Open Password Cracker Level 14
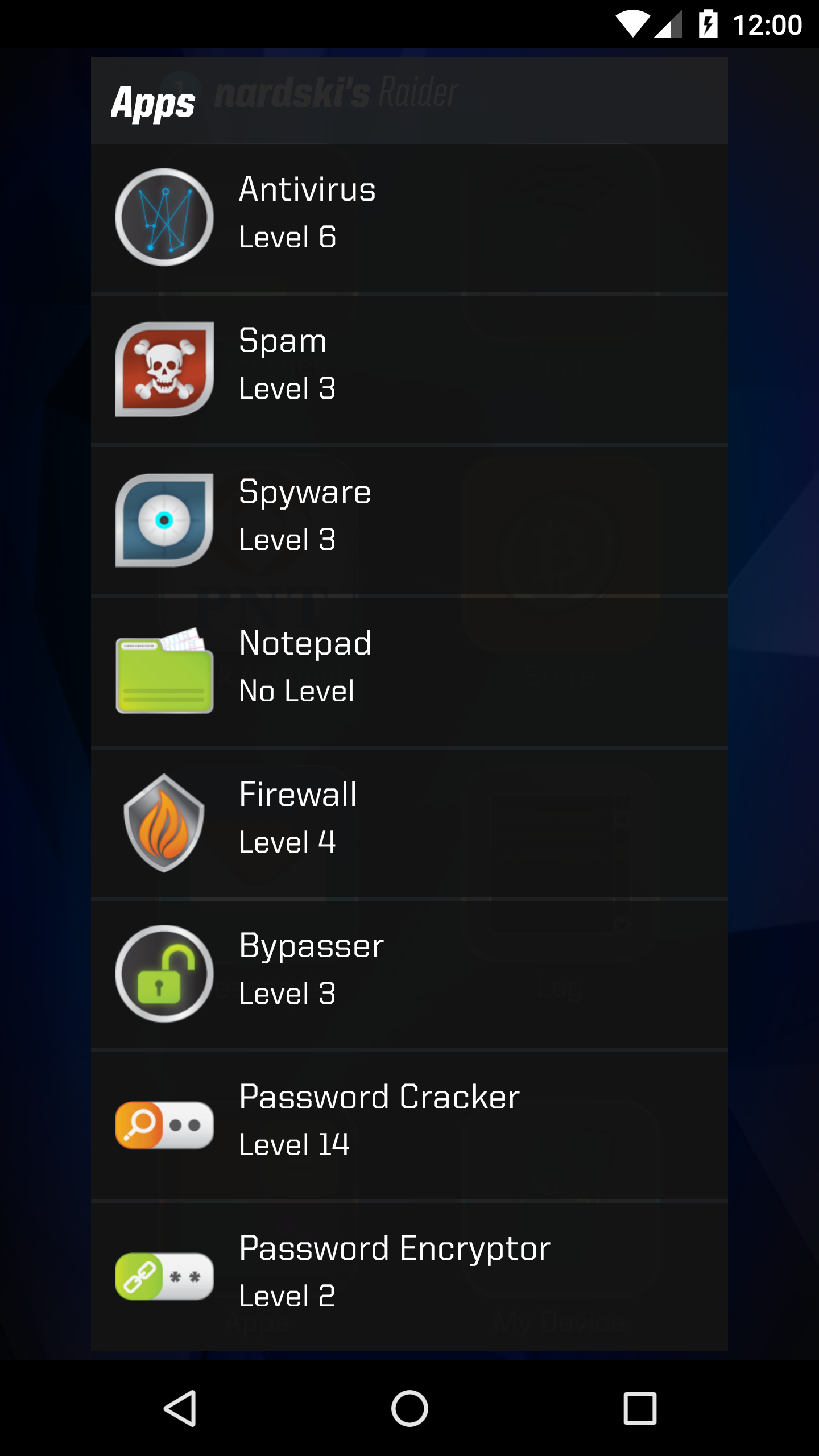The width and height of the screenshot is (819, 1456). (409, 1126)
